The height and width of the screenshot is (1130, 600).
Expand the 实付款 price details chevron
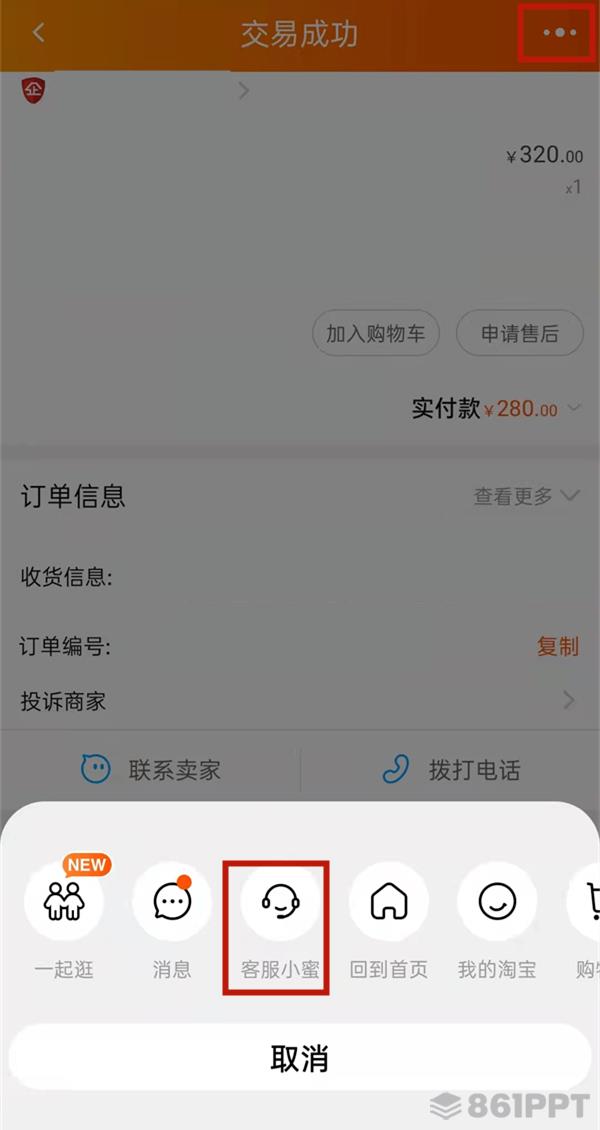coord(574,408)
